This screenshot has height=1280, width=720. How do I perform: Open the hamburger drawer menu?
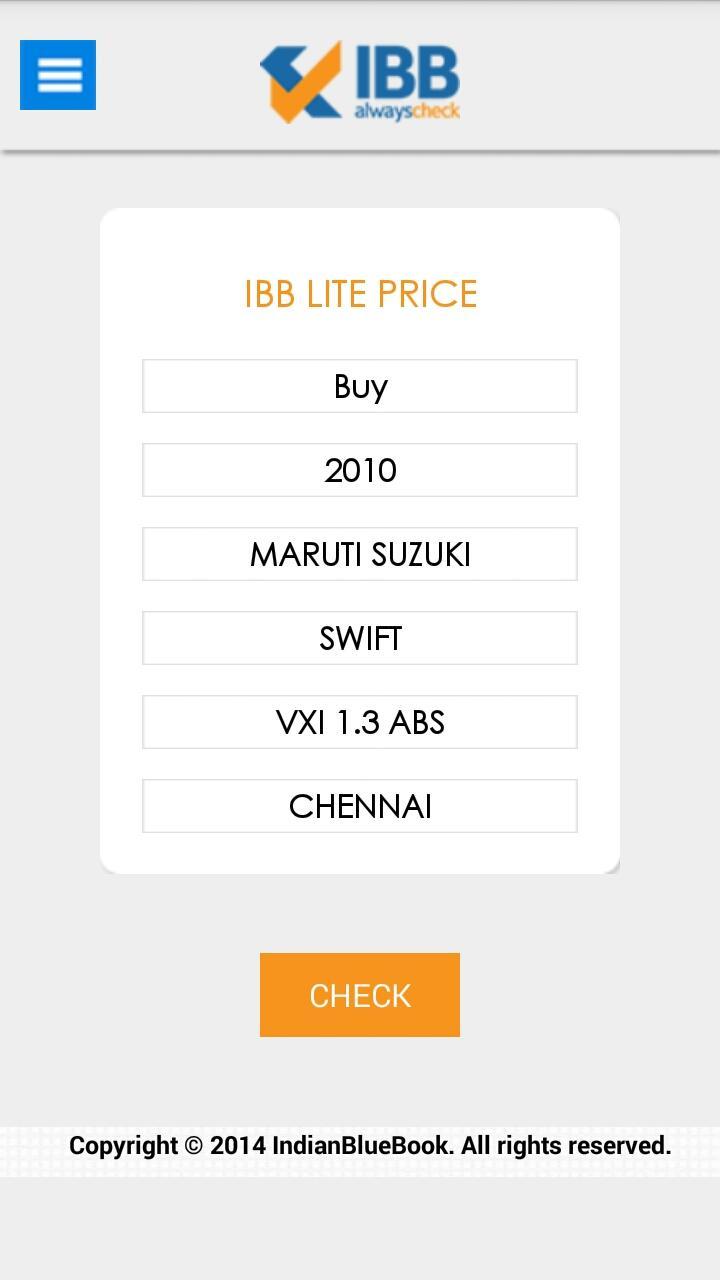(x=58, y=75)
